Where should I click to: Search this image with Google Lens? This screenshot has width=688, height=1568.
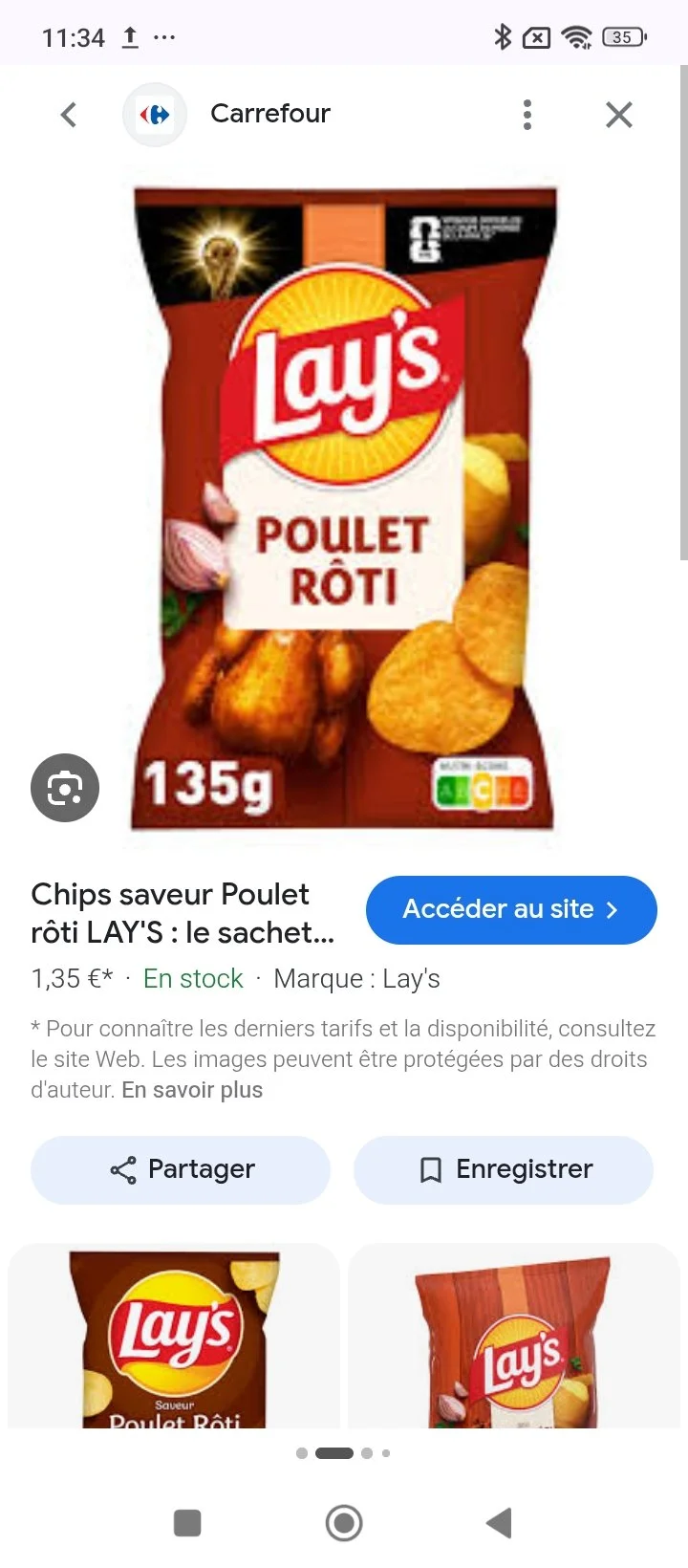[65, 788]
